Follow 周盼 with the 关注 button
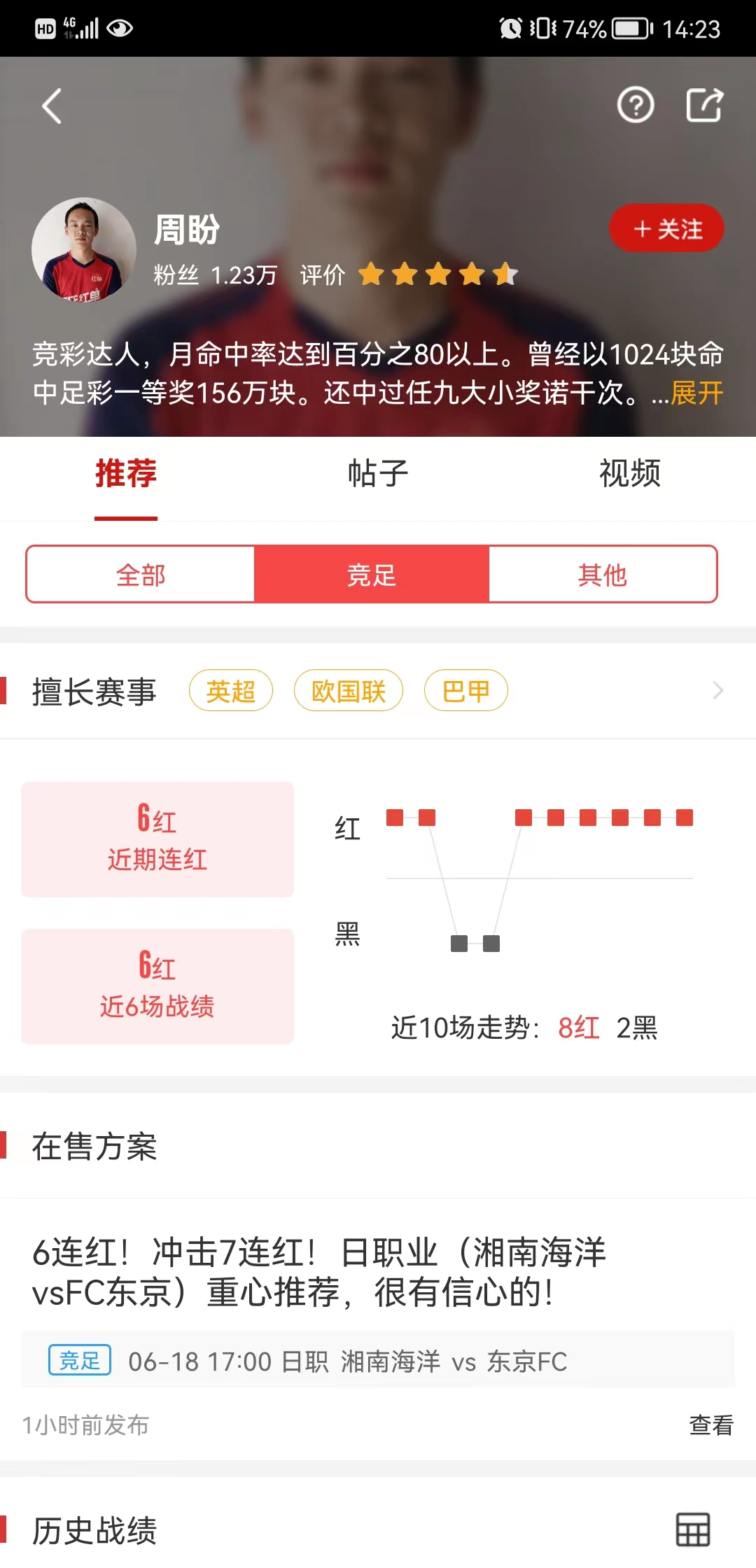756x1568 pixels. tap(666, 229)
